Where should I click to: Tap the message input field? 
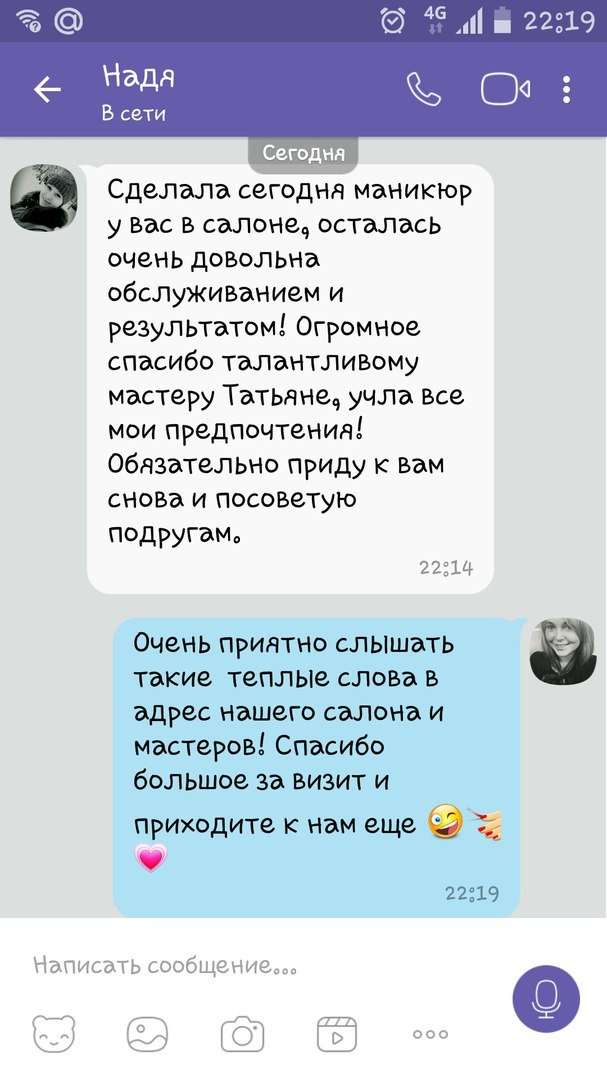pos(250,966)
